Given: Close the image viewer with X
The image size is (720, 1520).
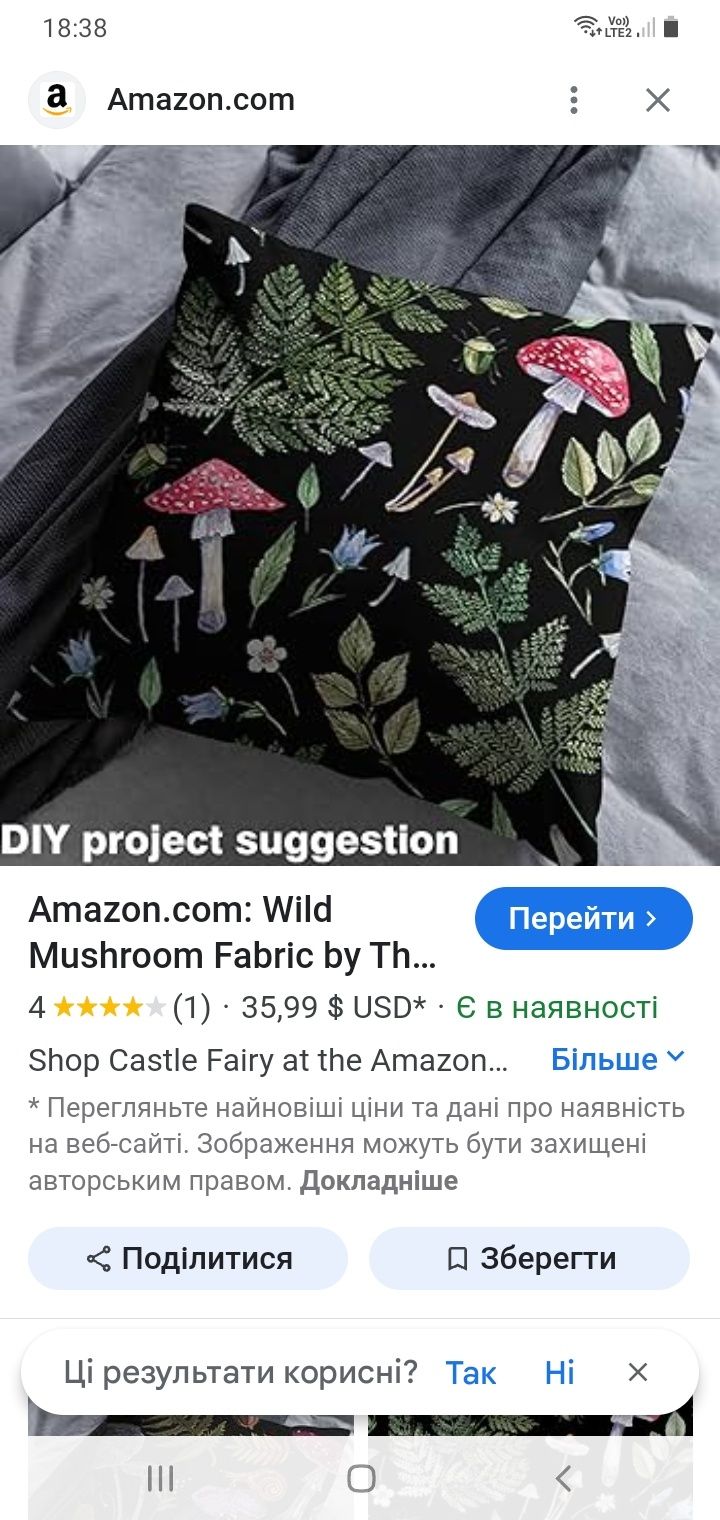Looking at the screenshot, I should click(x=657, y=100).
